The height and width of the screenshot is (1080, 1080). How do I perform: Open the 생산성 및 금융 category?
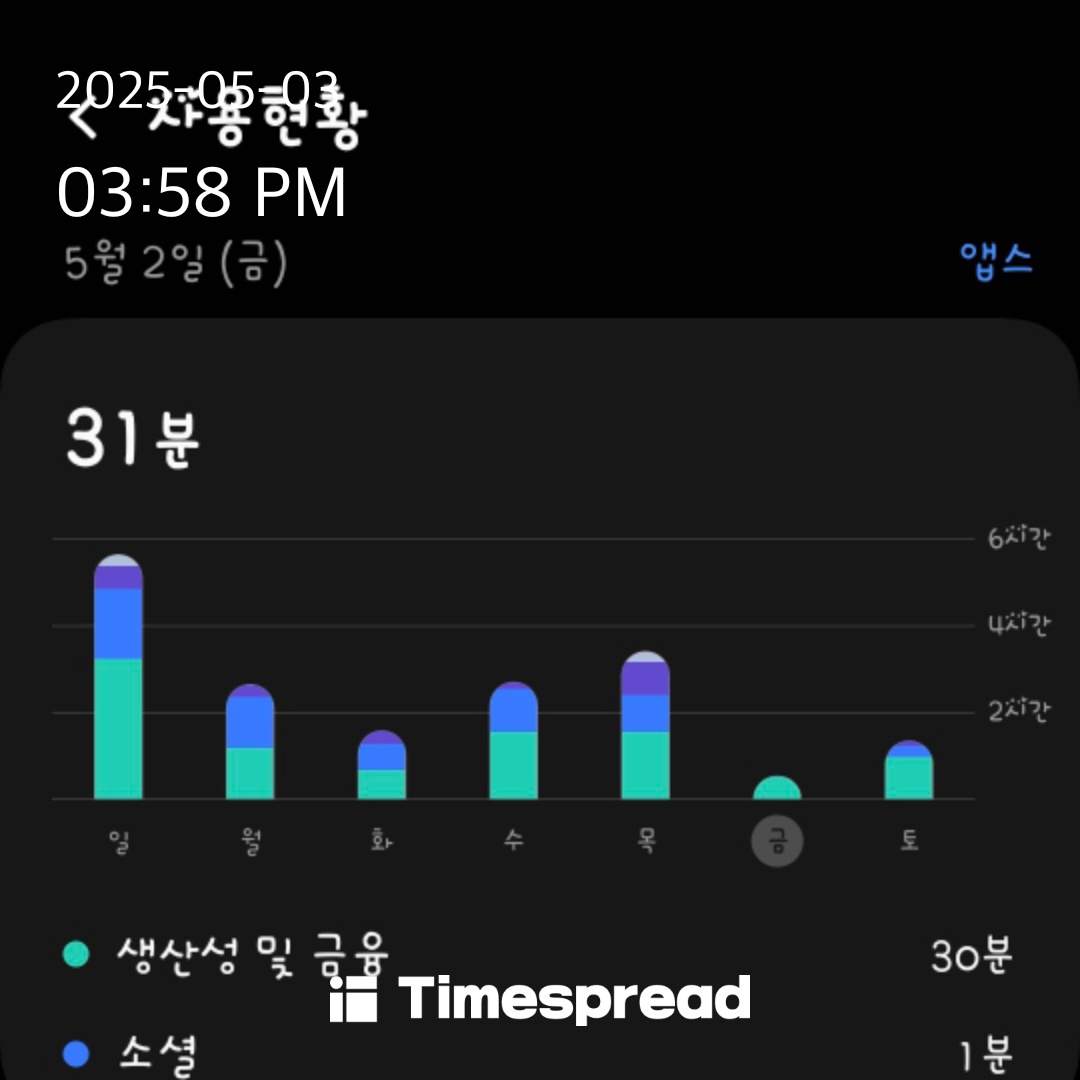coord(250,954)
